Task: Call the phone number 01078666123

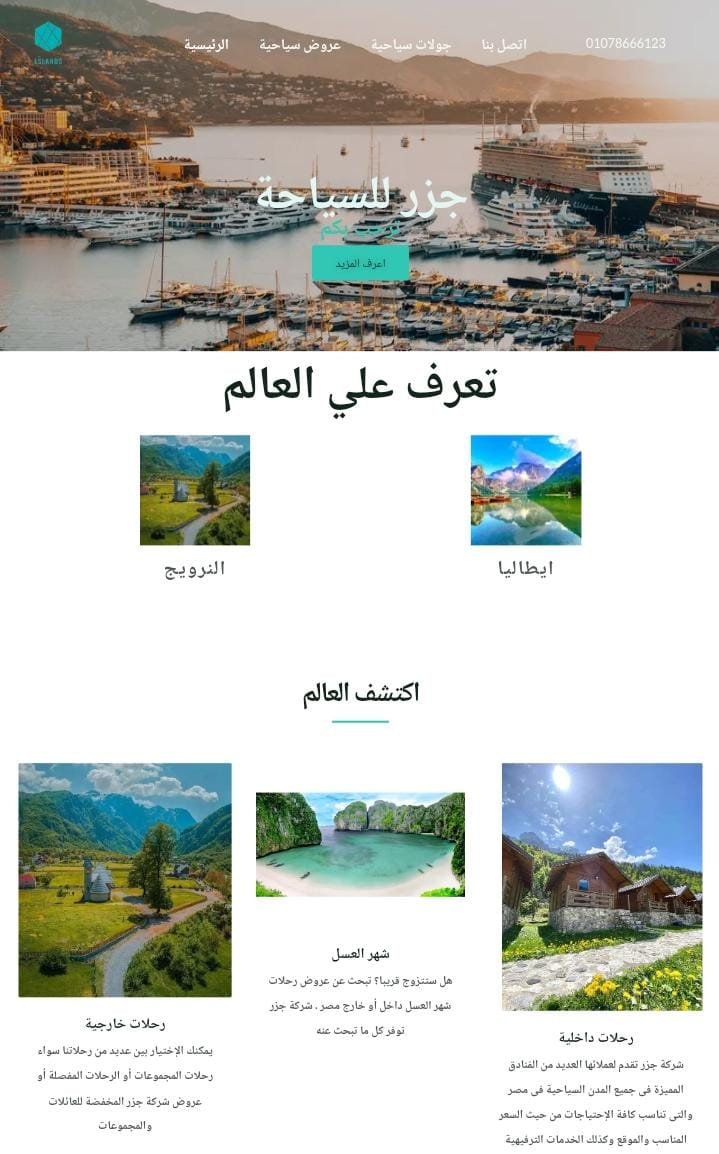Action: tap(625, 43)
